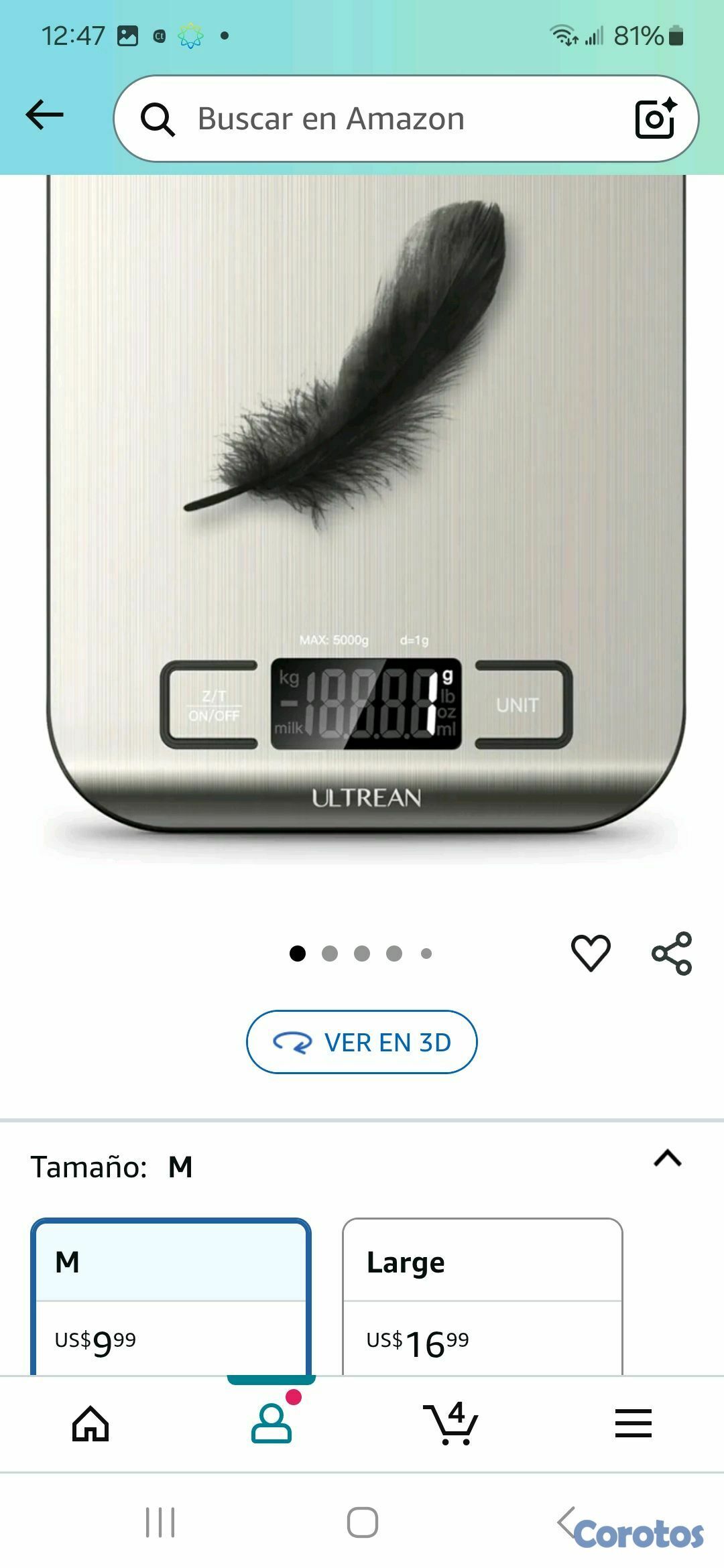
Task: Add the scale to favorites with heart
Action: 591,952
